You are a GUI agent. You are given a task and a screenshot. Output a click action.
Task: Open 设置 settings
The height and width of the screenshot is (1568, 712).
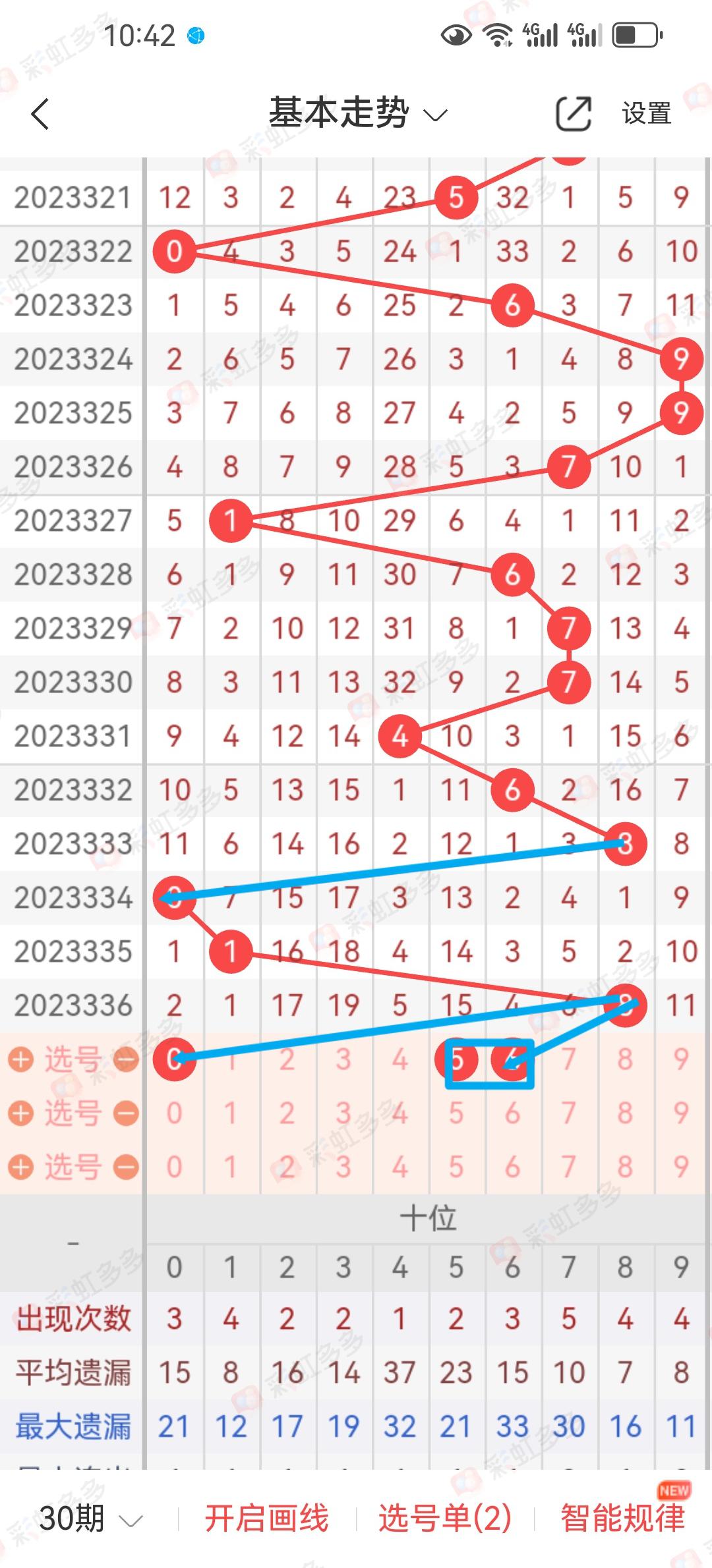coord(646,113)
